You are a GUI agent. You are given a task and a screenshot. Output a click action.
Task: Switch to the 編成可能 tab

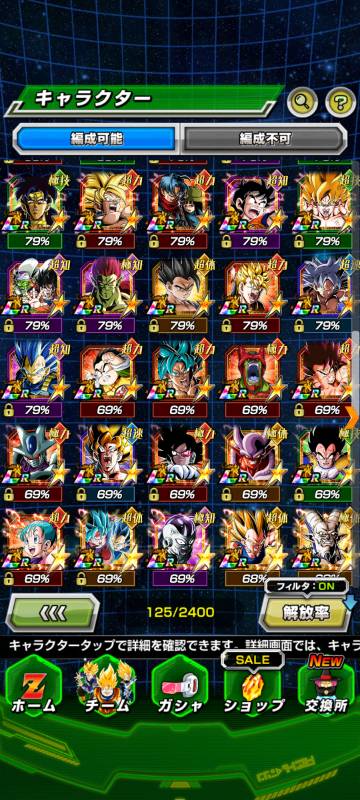94,138
